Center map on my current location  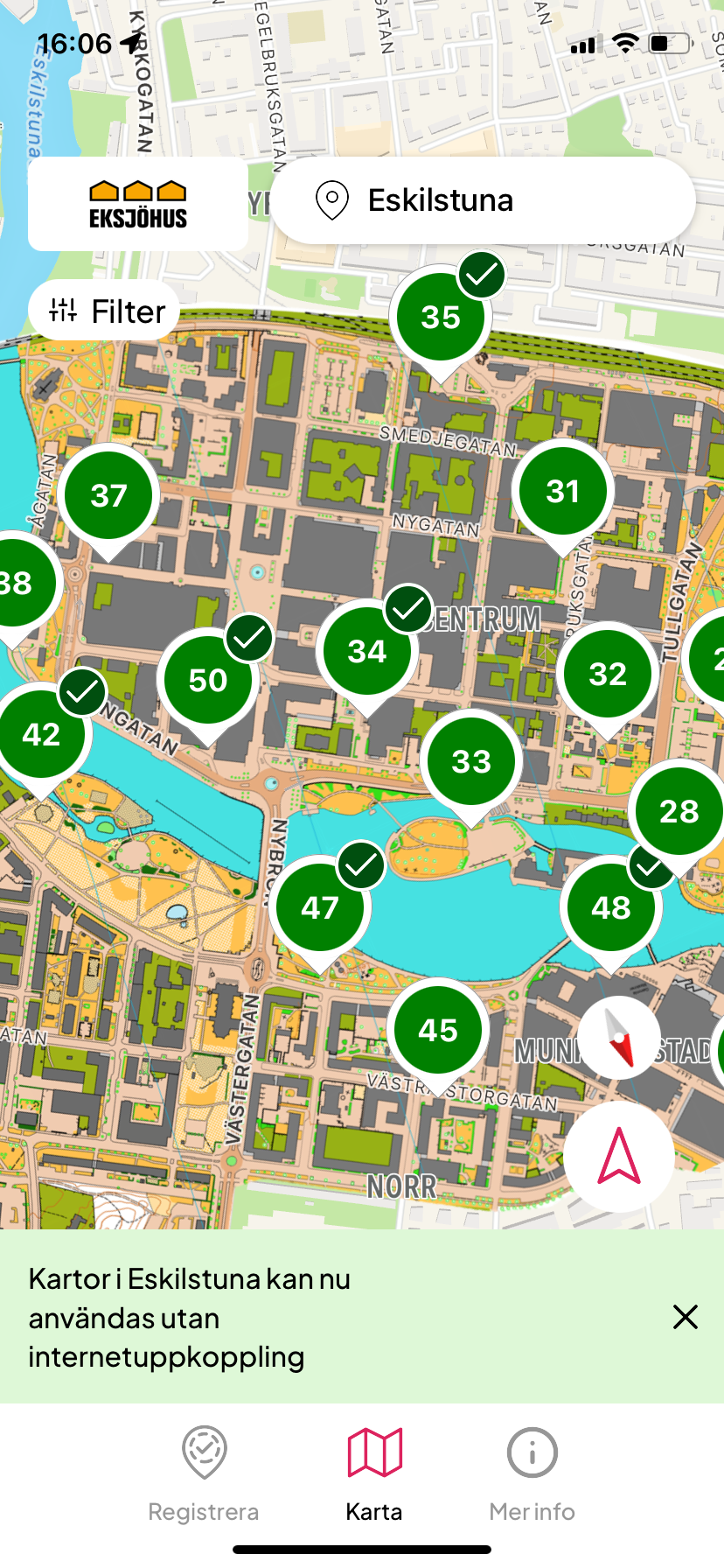[x=619, y=1156]
